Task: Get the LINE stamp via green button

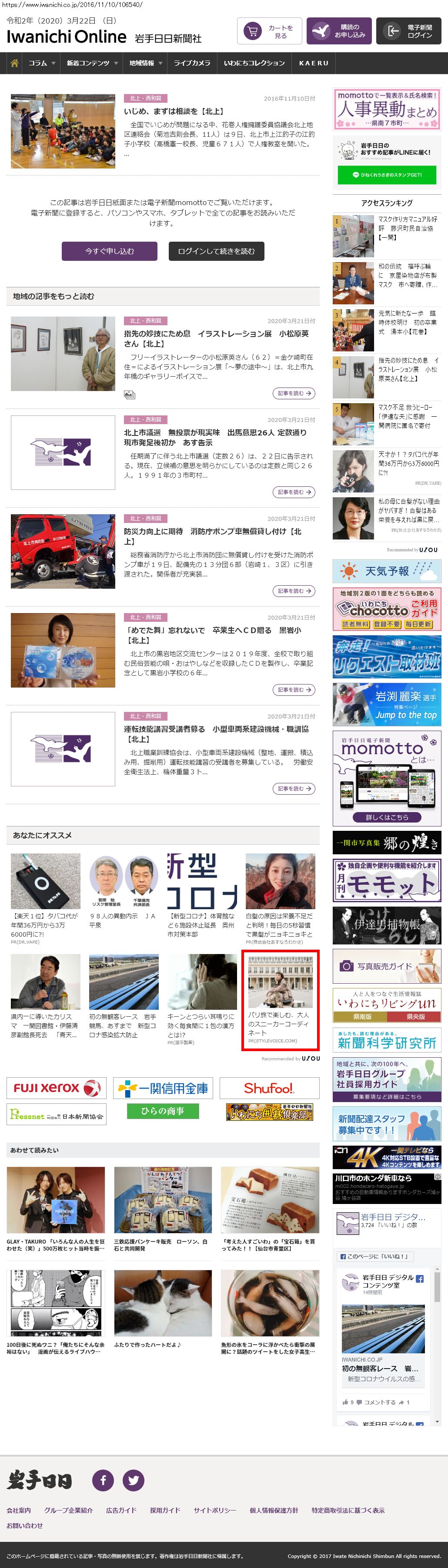Action: [387, 175]
